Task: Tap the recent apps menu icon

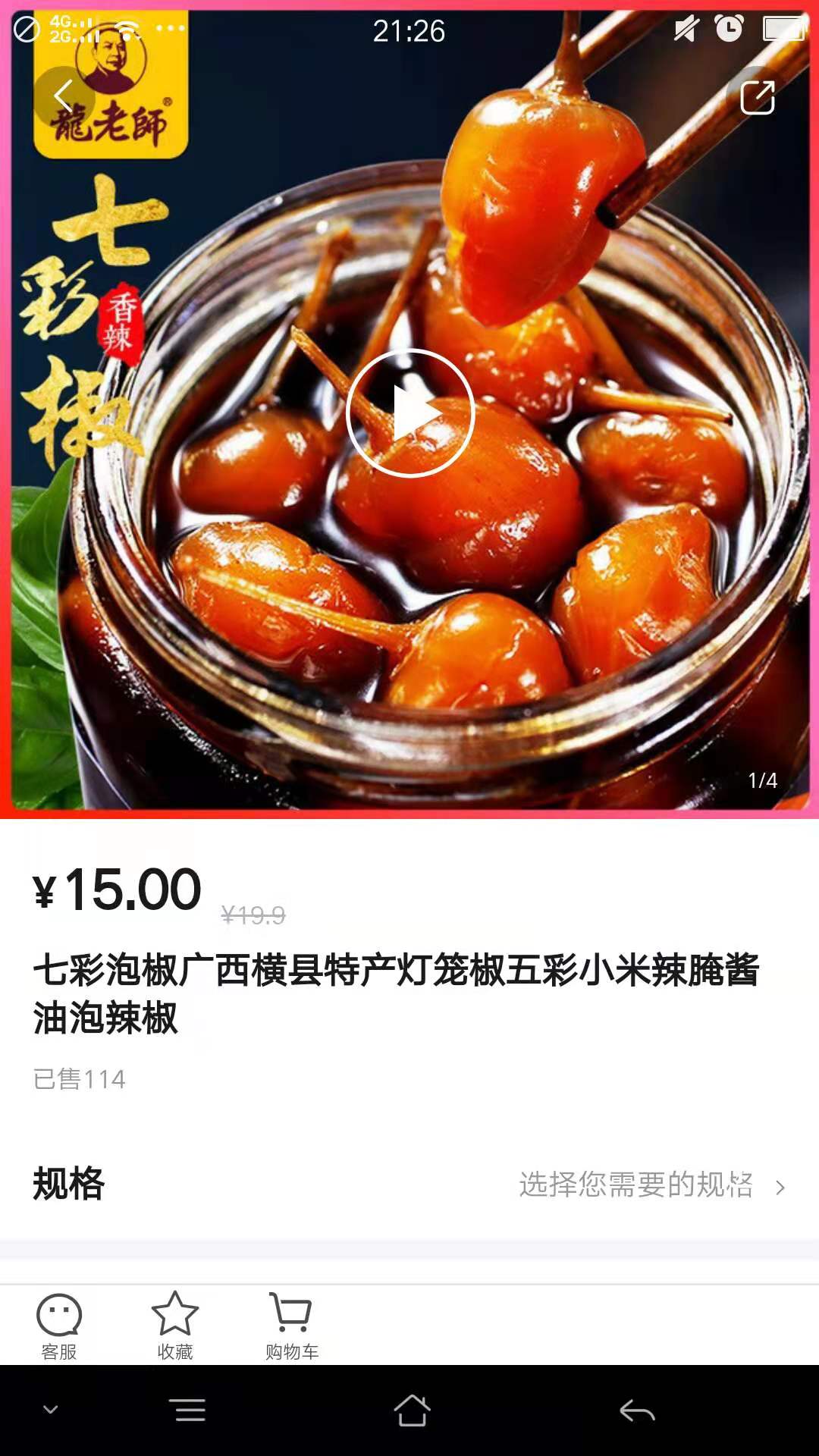Action: pos(187,1410)
